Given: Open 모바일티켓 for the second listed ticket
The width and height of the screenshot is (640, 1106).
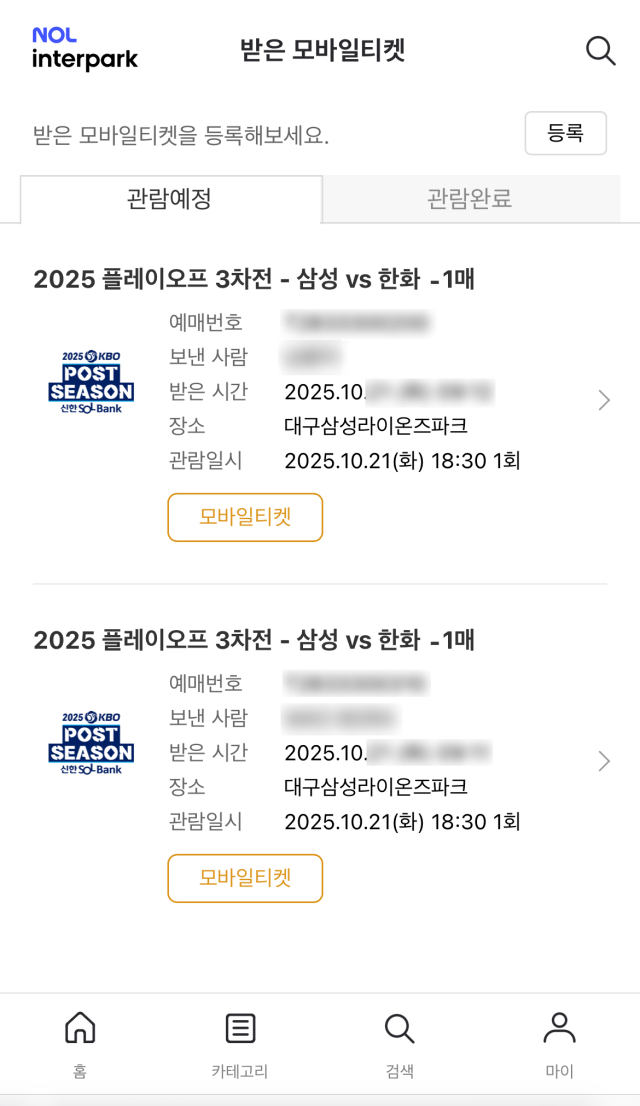Looking at the screenshot, I should 245,878.
